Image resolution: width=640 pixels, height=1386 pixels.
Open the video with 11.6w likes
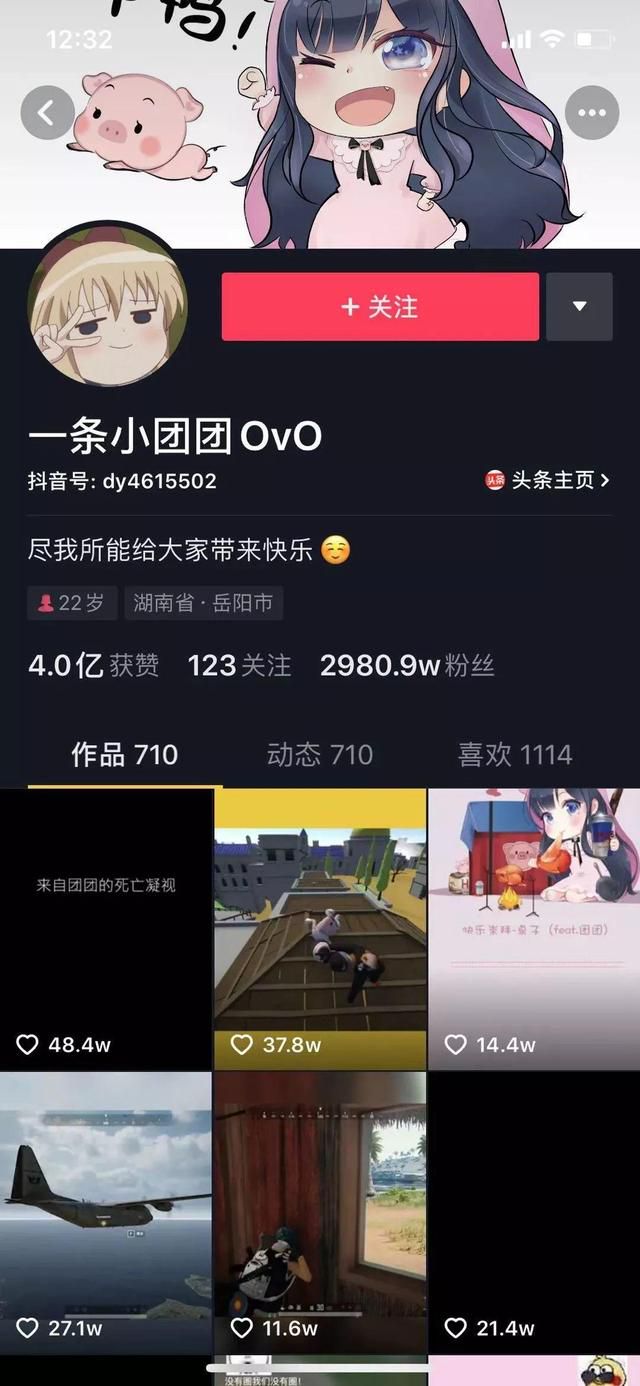(320, 1212)
